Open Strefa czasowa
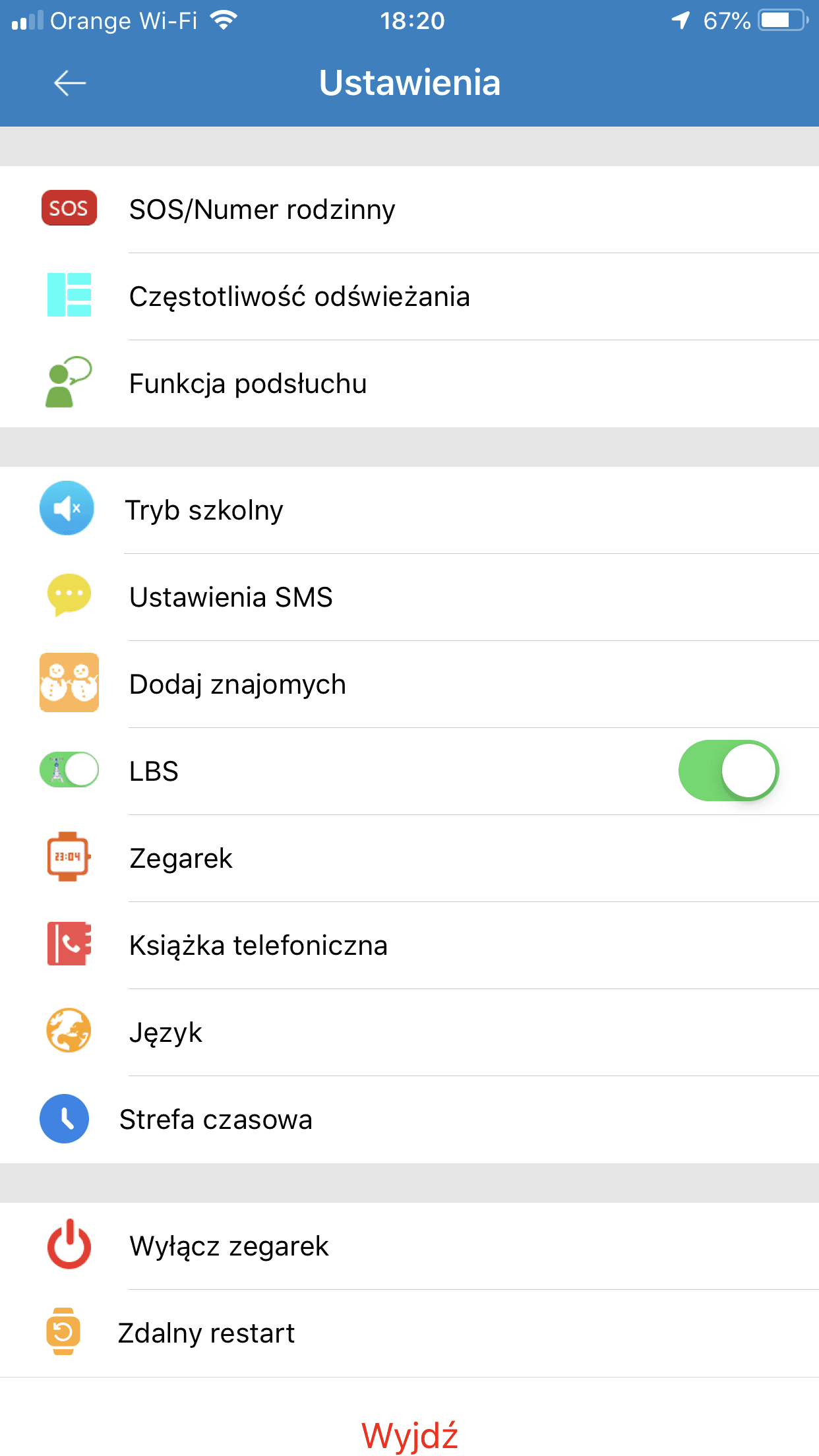 click(409, 1120)
